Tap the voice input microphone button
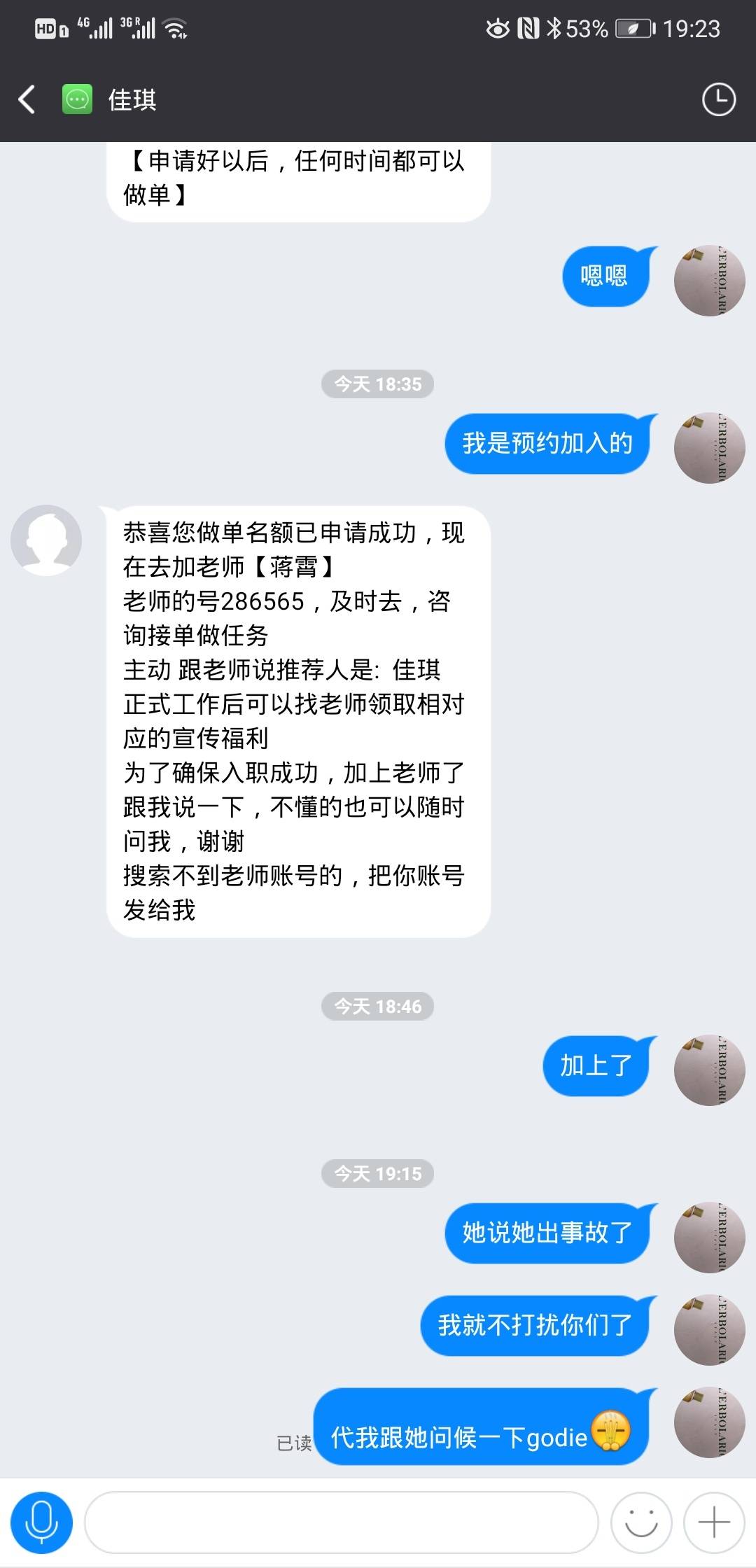This screenshot has height=1568, width=756. pos(41,1522)
